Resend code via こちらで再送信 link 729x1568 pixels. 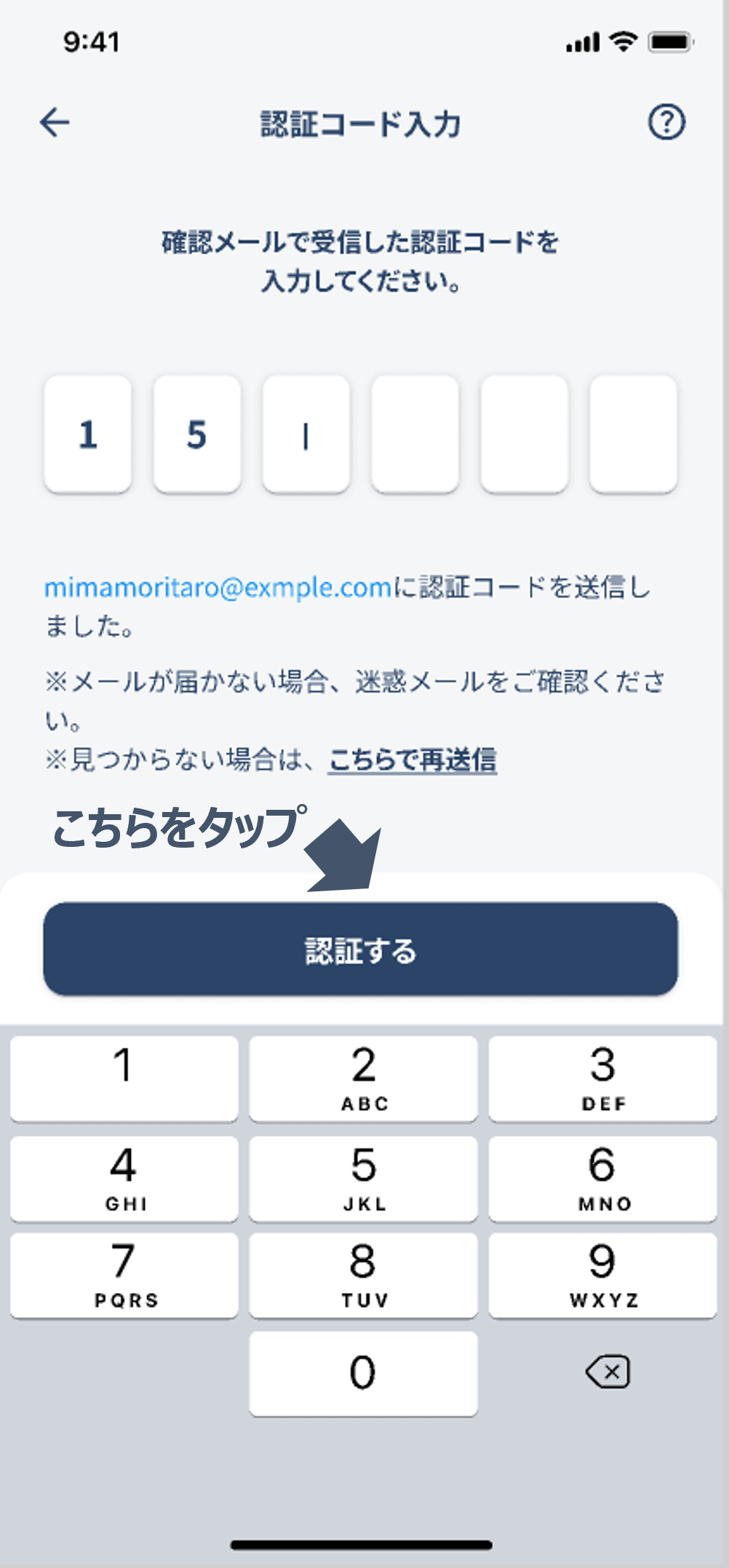[413, 760]
